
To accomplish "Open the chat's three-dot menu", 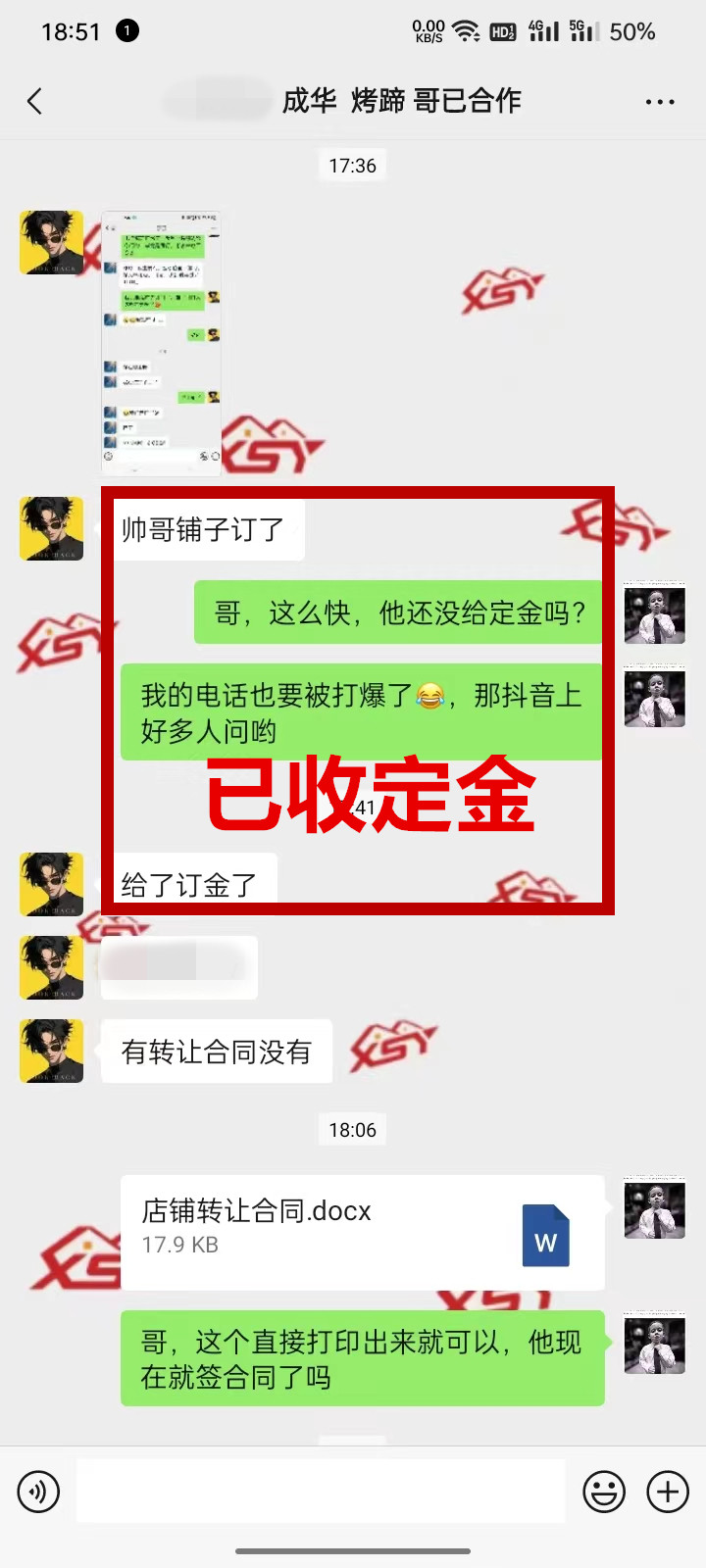I will [660, 102].
